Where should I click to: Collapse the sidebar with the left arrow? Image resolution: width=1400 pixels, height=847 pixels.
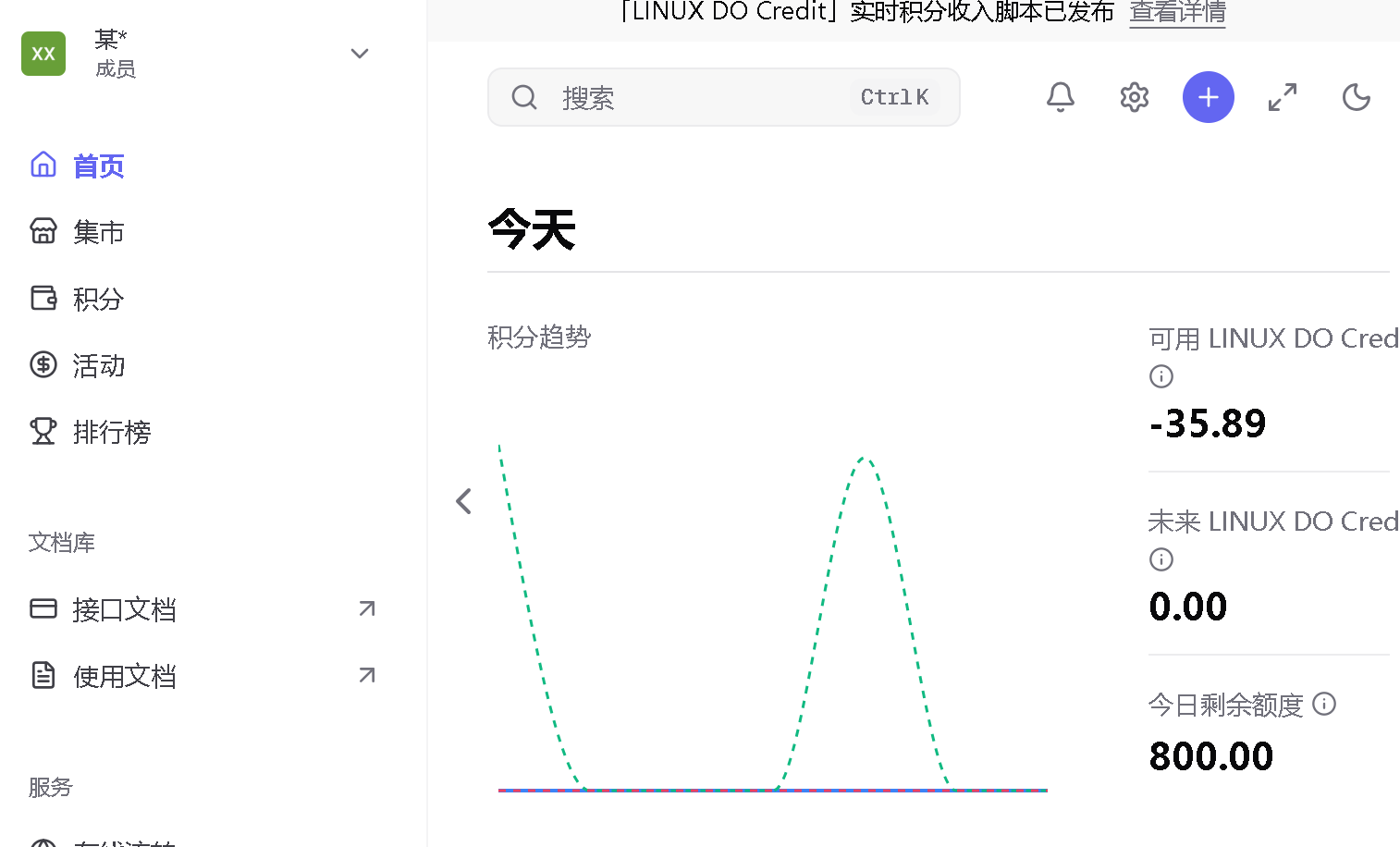(x=463, y=501)
